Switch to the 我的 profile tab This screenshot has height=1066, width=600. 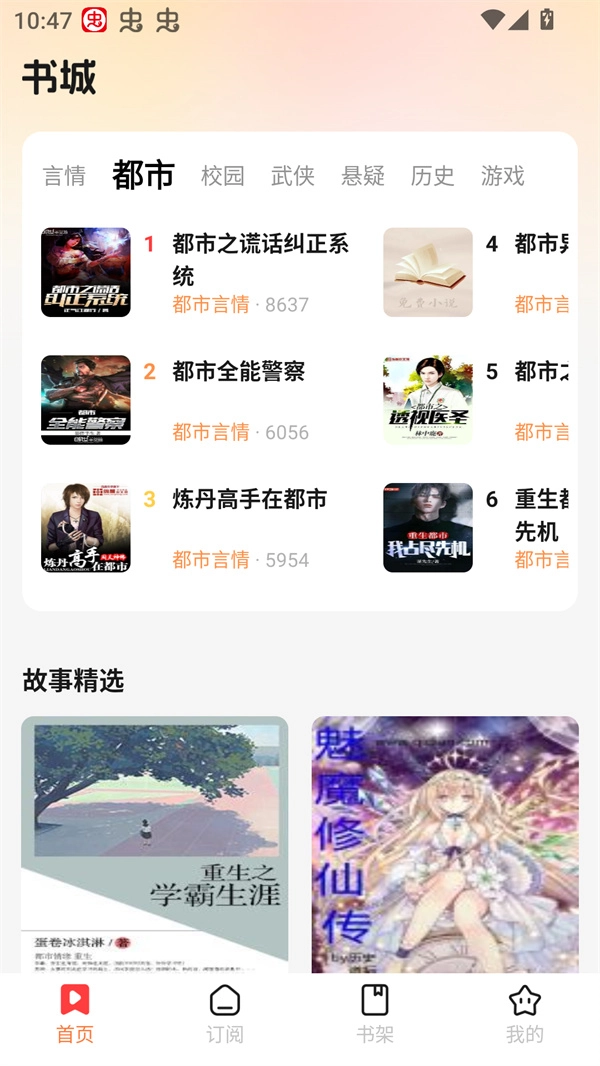524,1014
